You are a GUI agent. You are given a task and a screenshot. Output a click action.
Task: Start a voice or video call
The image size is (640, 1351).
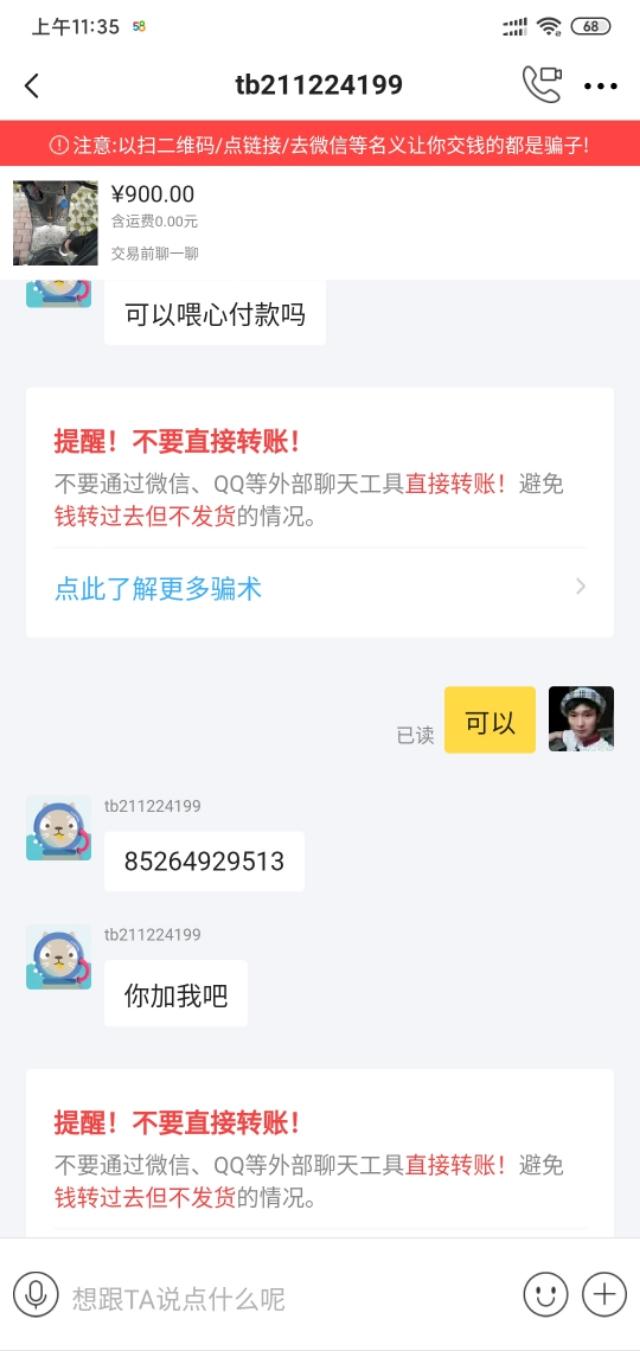pos(541,85)
